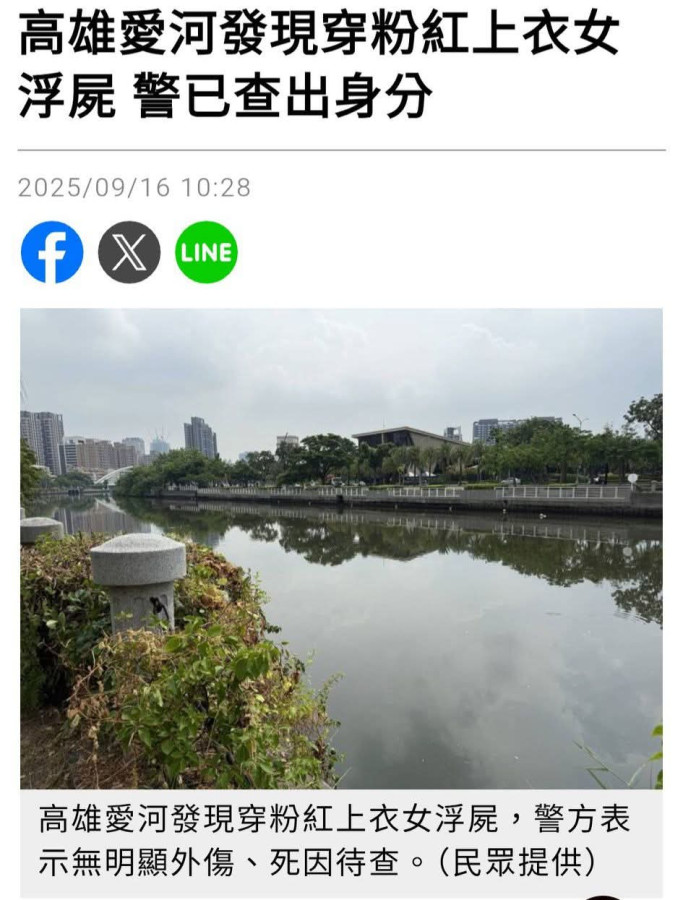Open the Love River article photo
The image size is (683, 900).
pyautogui.click(x=341, y=548)
